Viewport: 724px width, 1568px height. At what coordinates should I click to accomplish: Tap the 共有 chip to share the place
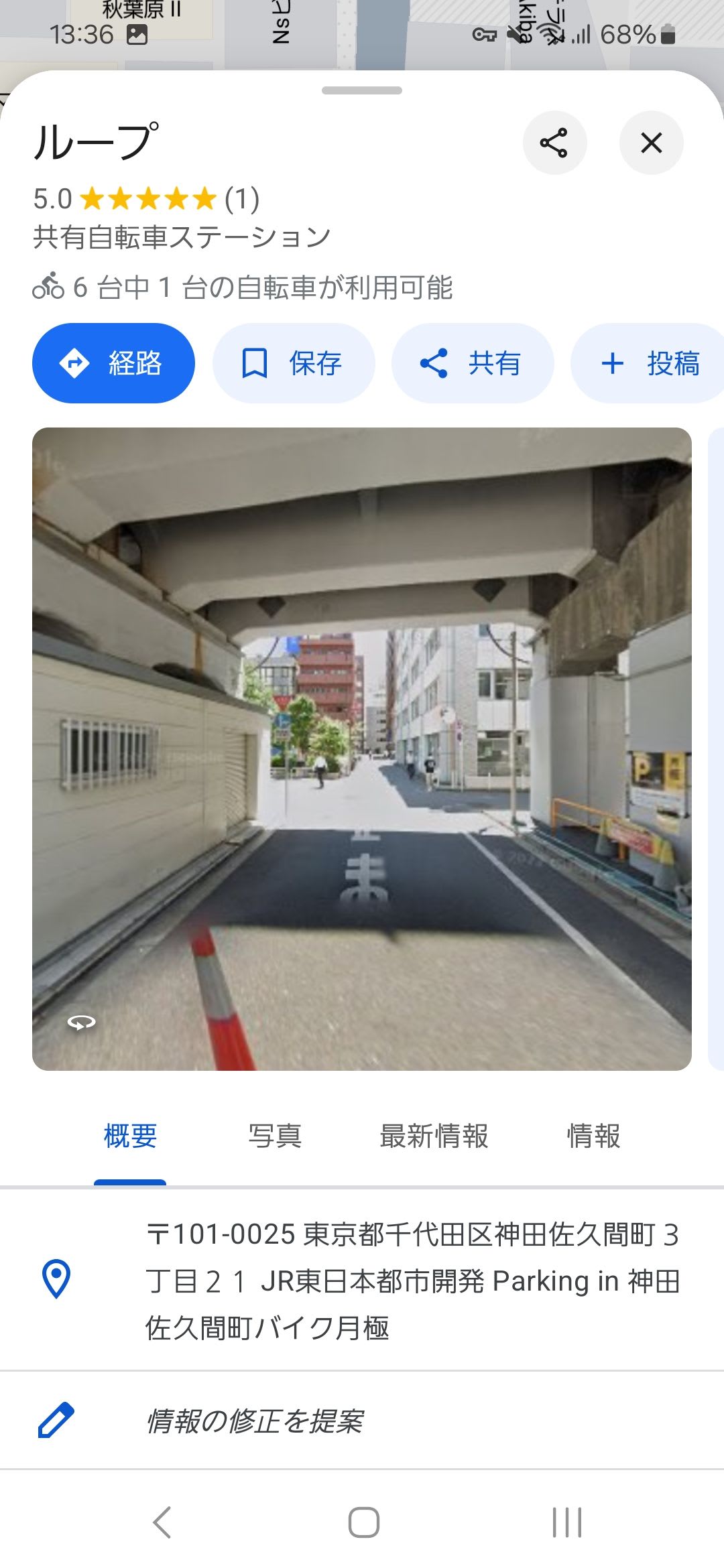pos(472,363)
